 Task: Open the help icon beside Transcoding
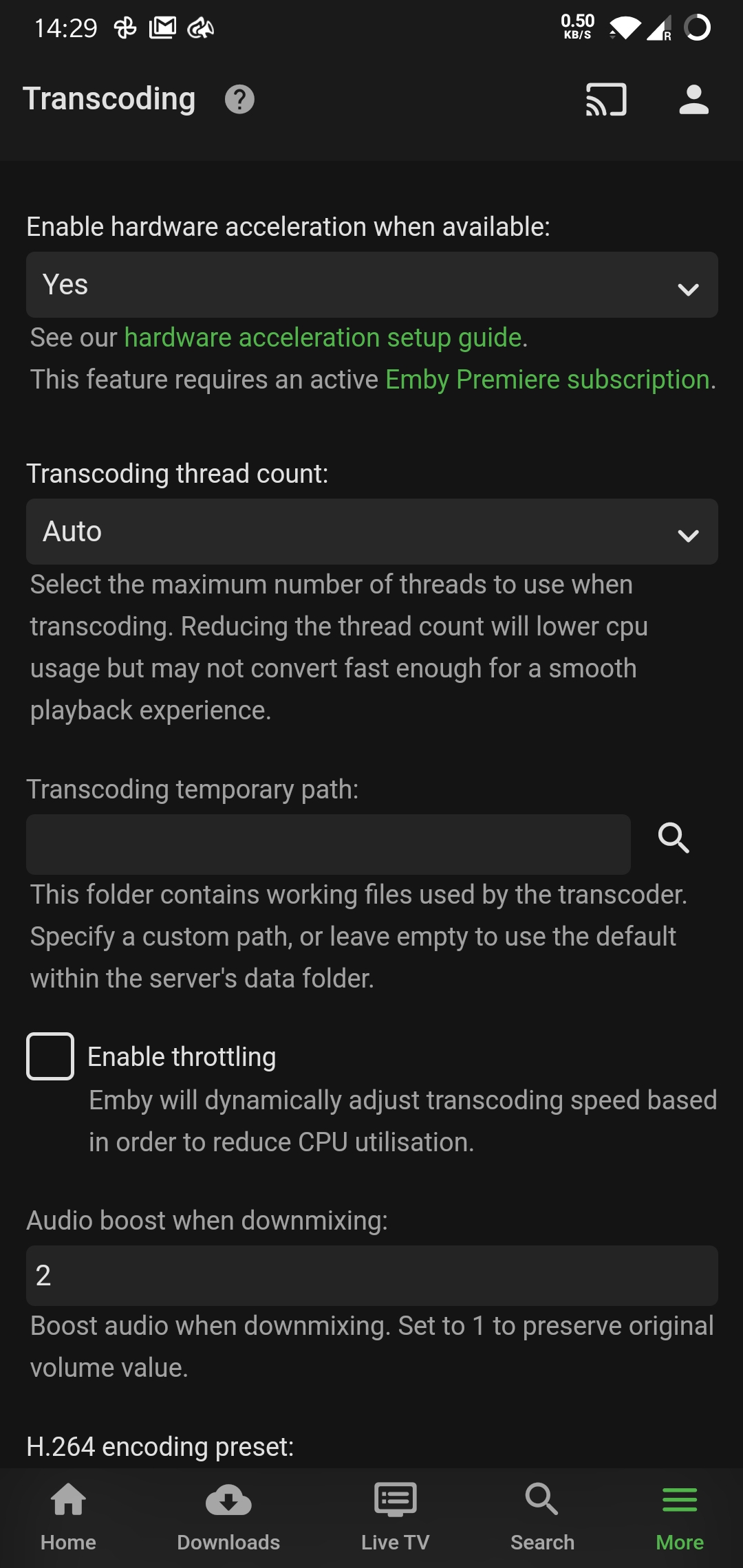tap(239, 100)
